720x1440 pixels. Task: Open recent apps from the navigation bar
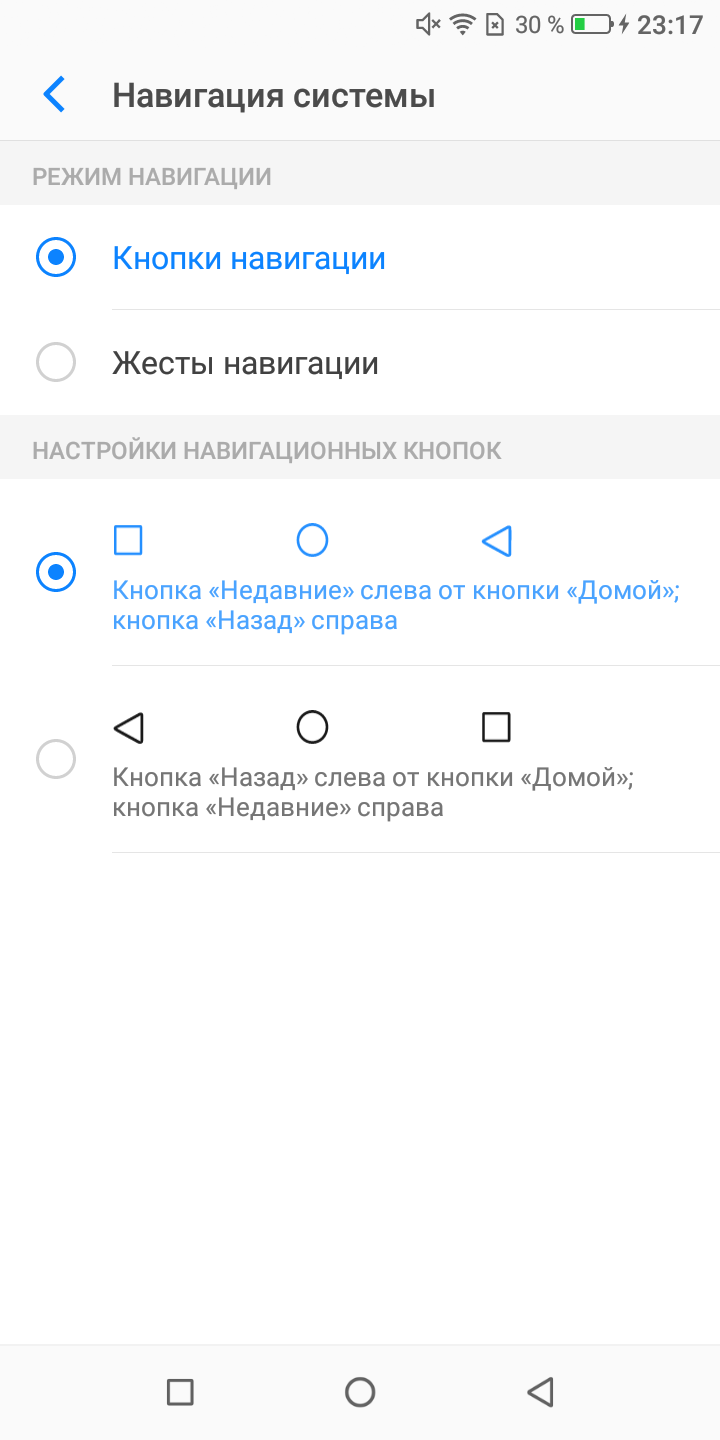click(x=180, y=1391)
